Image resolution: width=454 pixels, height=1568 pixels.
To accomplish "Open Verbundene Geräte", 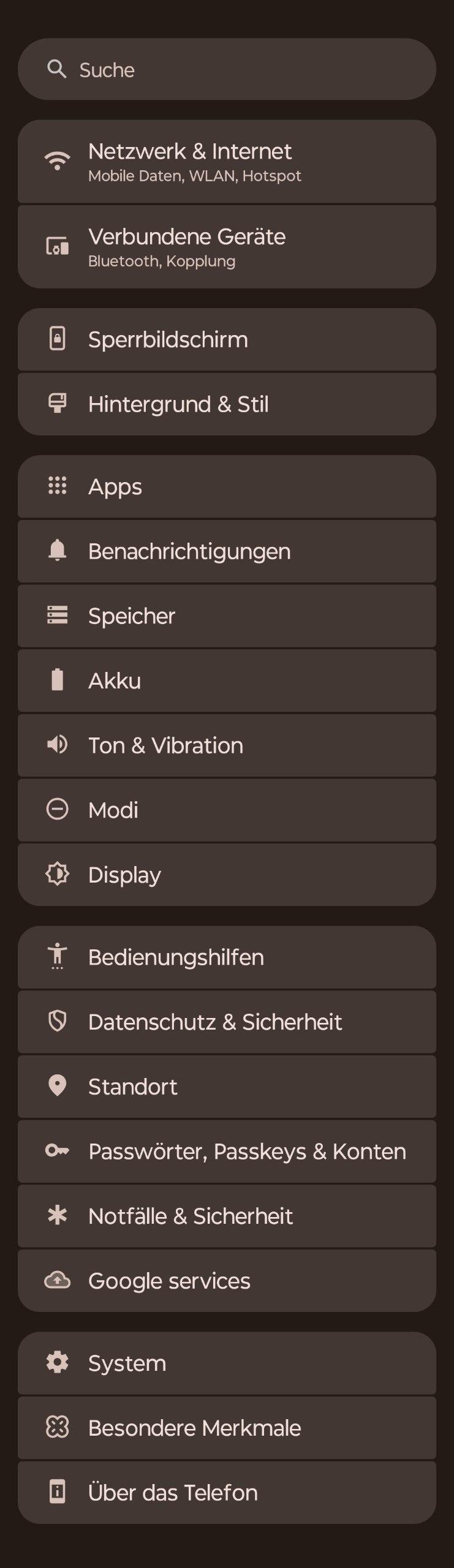I will click(227, 247).
